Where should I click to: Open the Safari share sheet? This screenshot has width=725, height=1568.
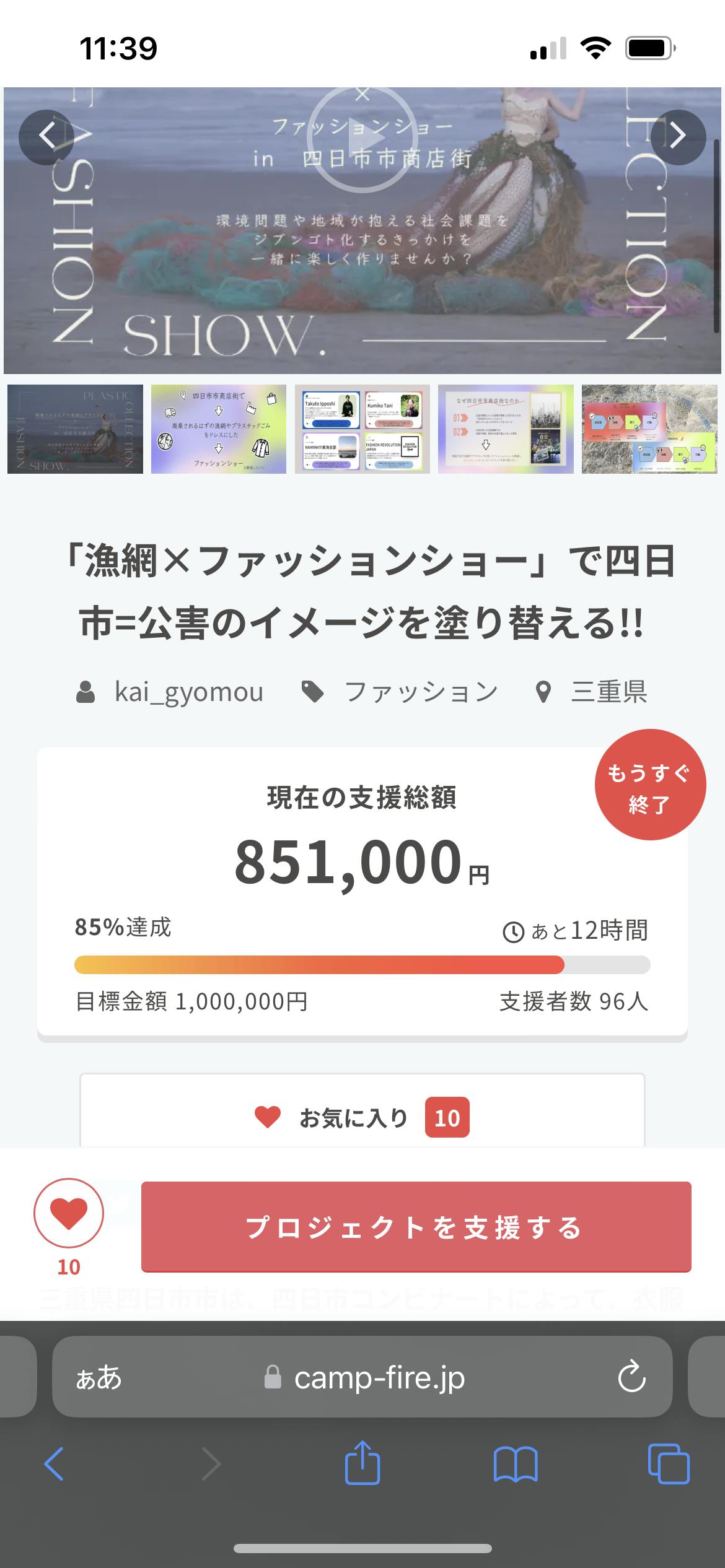[x=362, y=1464]
